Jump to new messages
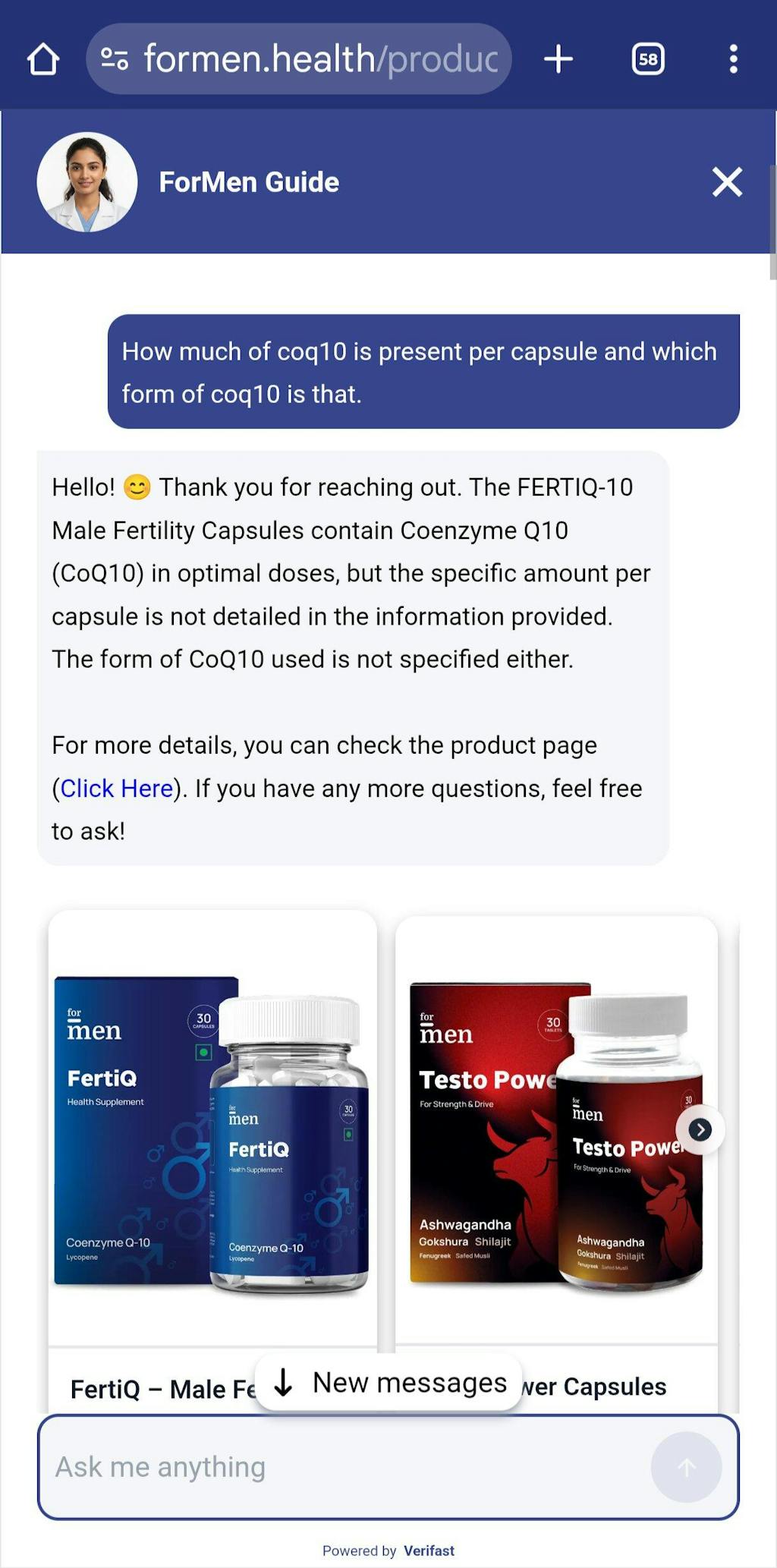The image size is (777, 1568). (x=389, y=1383)
